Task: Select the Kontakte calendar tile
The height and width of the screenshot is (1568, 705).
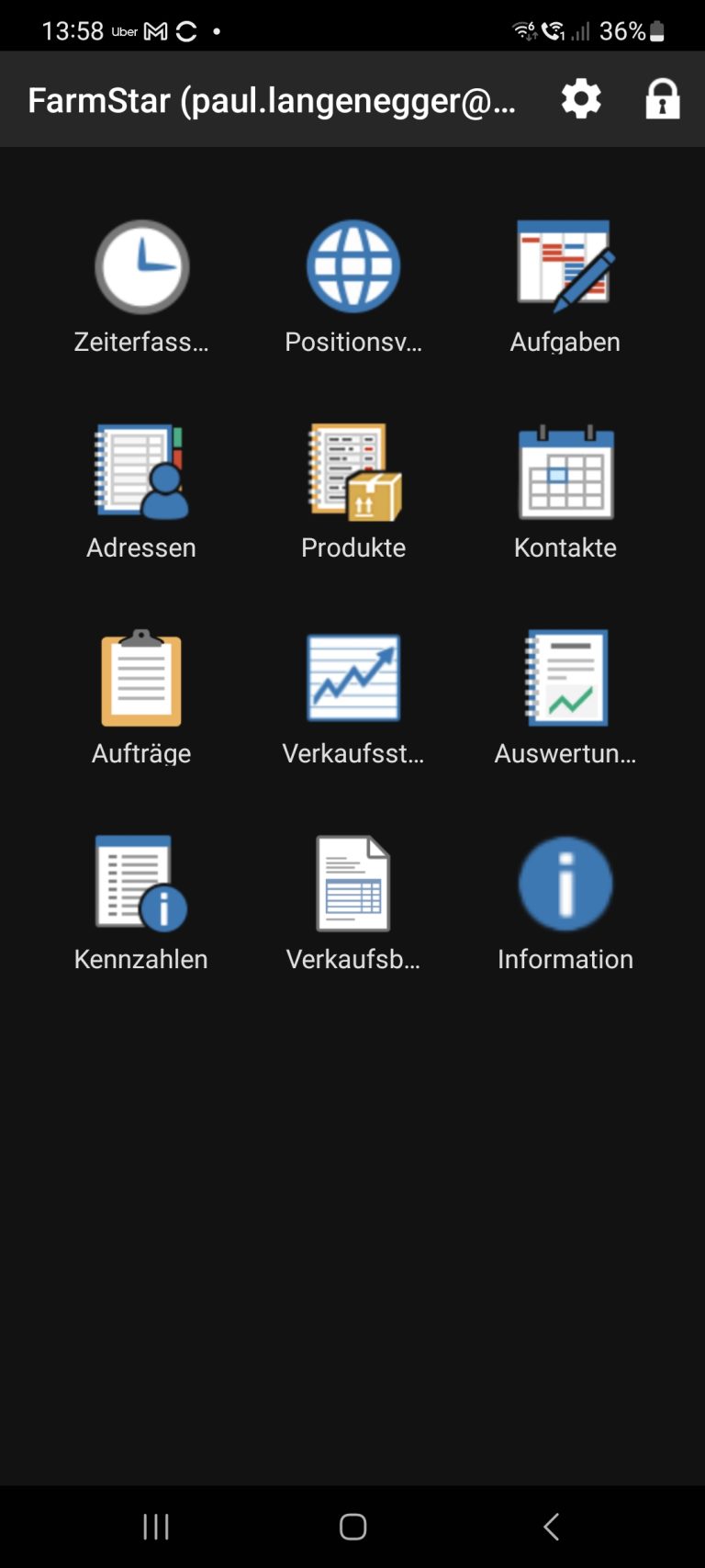Action: click(x=565, y=492)
